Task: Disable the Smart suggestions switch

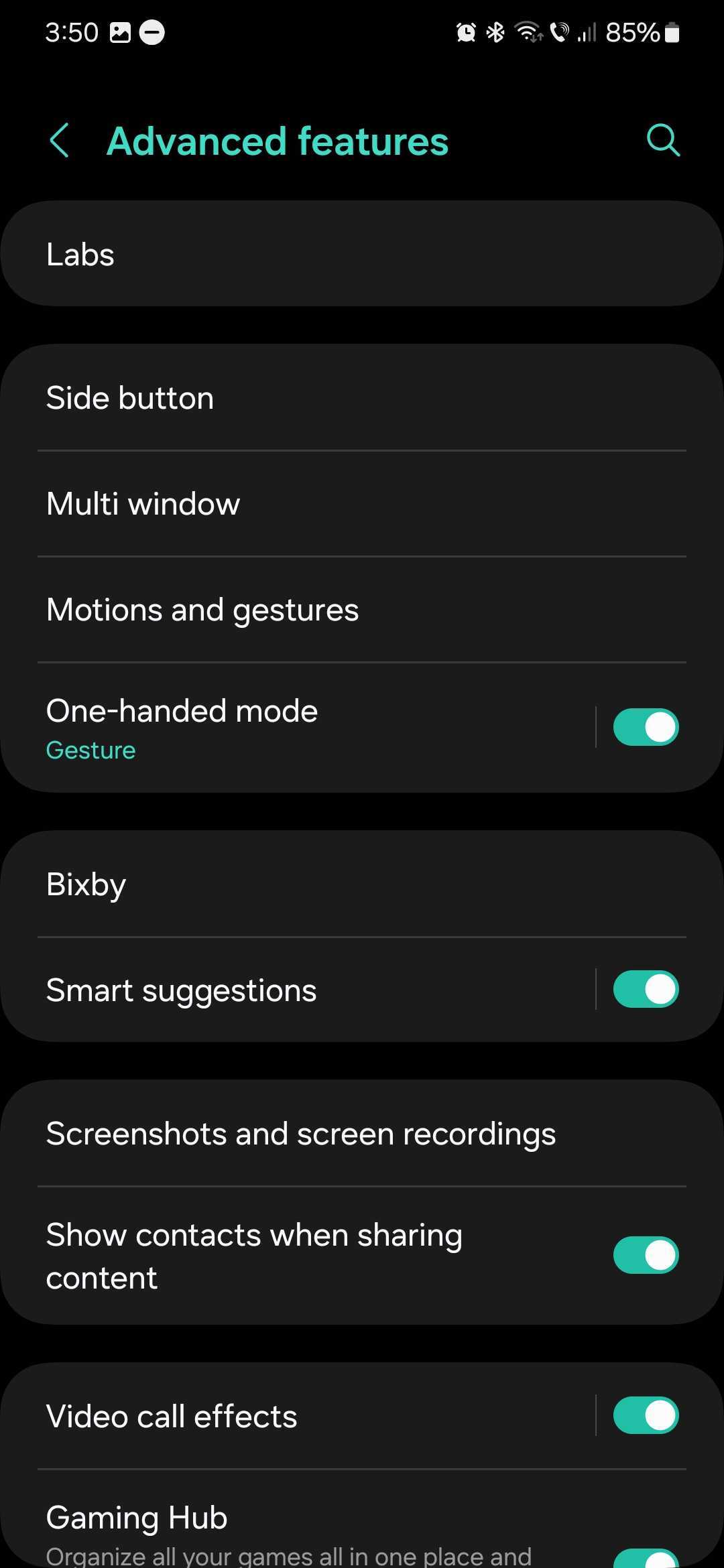Action: pos(645,990)
